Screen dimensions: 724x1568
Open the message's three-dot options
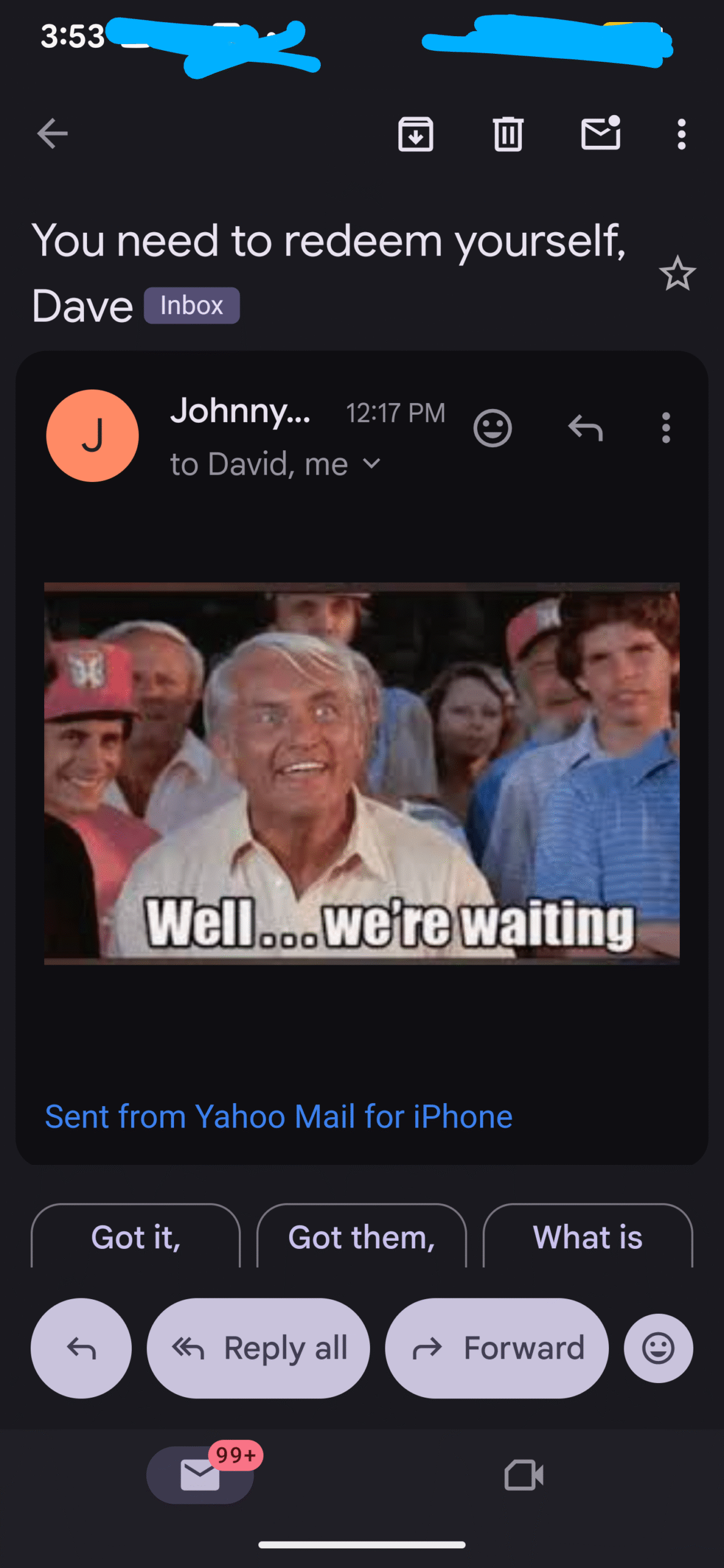click(x=666, y=428)
